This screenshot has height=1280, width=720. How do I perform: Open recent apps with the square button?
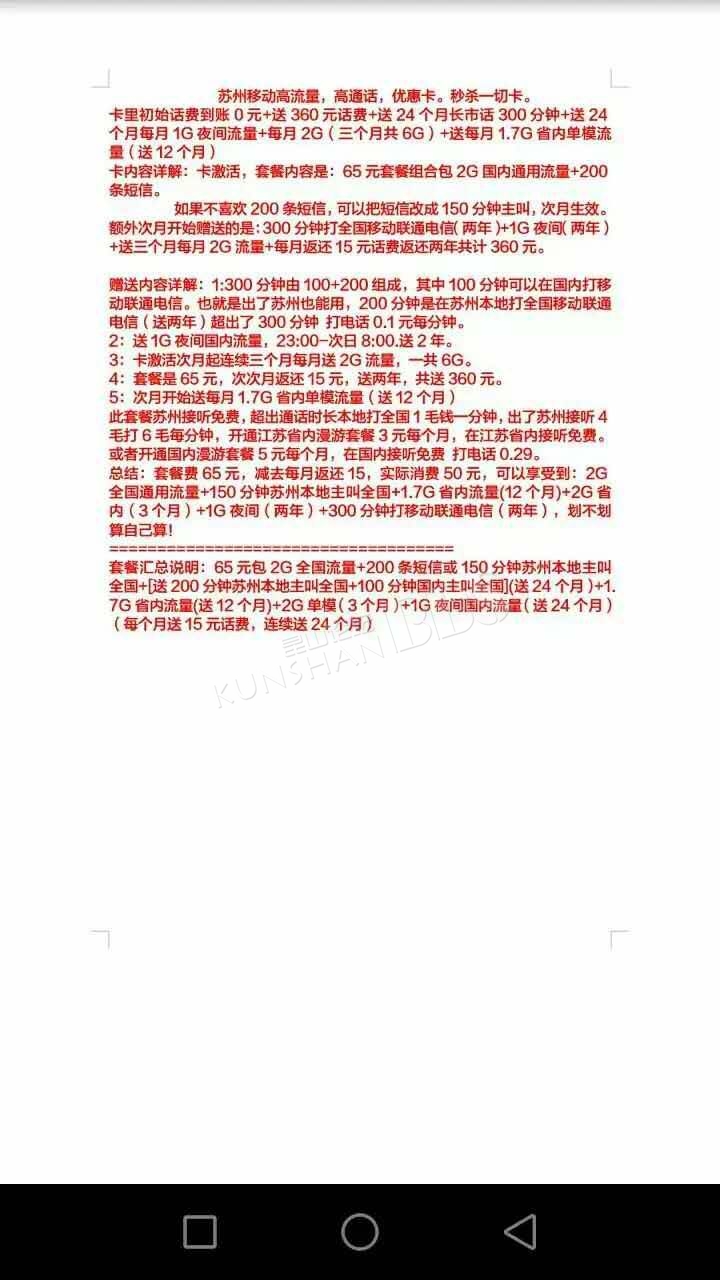tap(200, 1232)
